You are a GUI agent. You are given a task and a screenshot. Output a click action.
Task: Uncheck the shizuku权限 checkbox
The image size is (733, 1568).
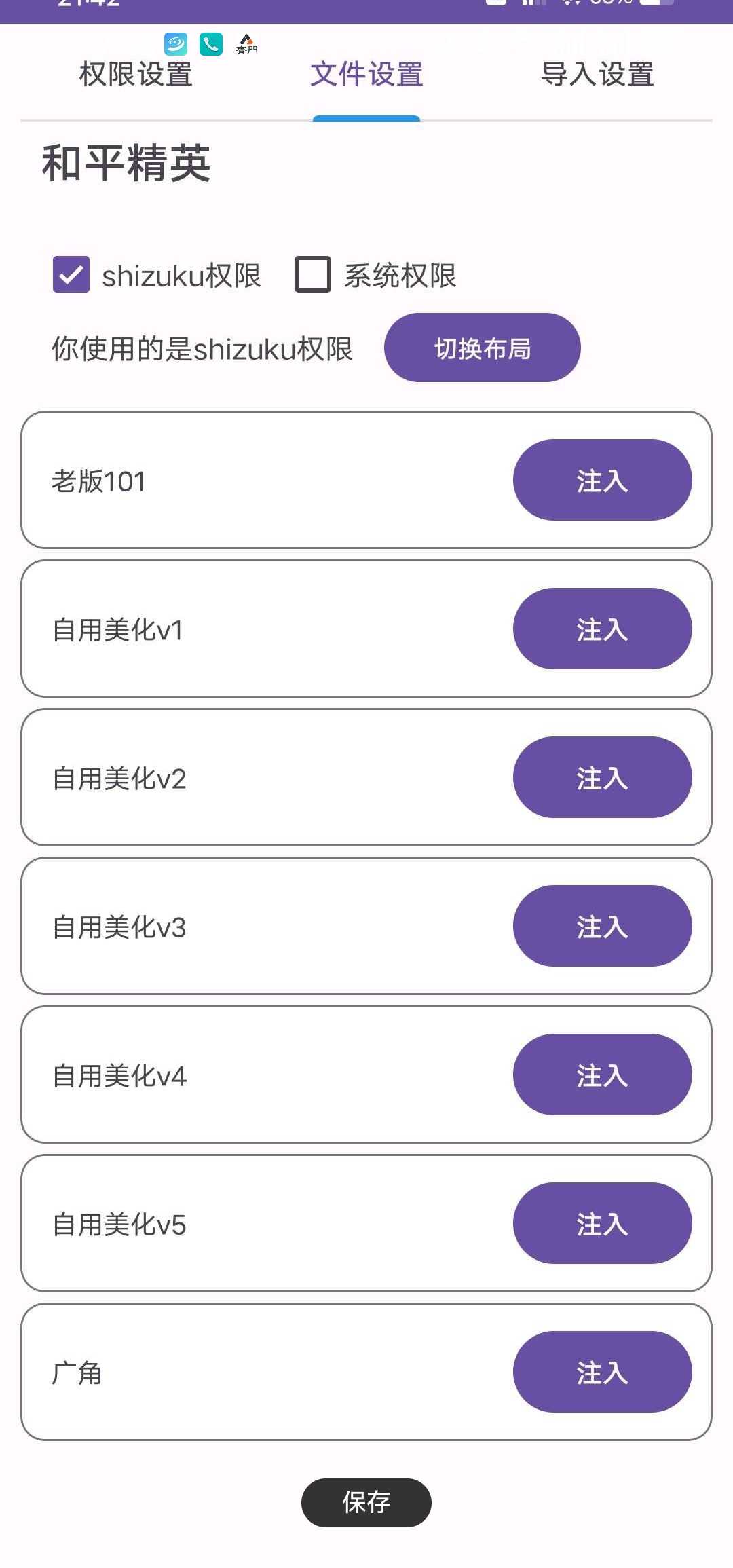pos(71,274)
